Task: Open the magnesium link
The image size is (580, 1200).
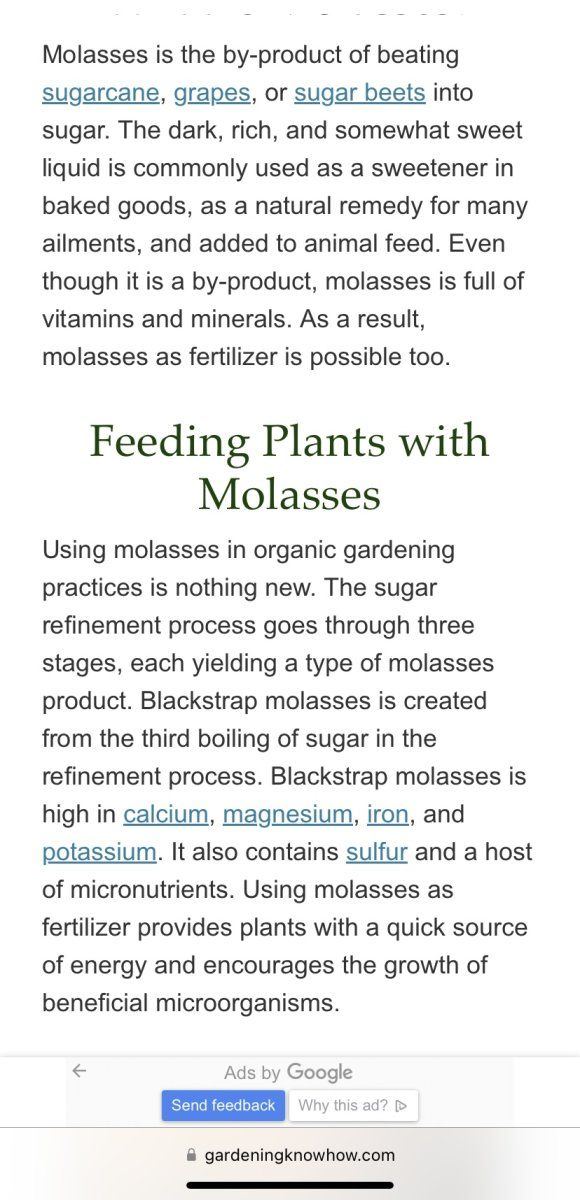Action: click(287, 815)
